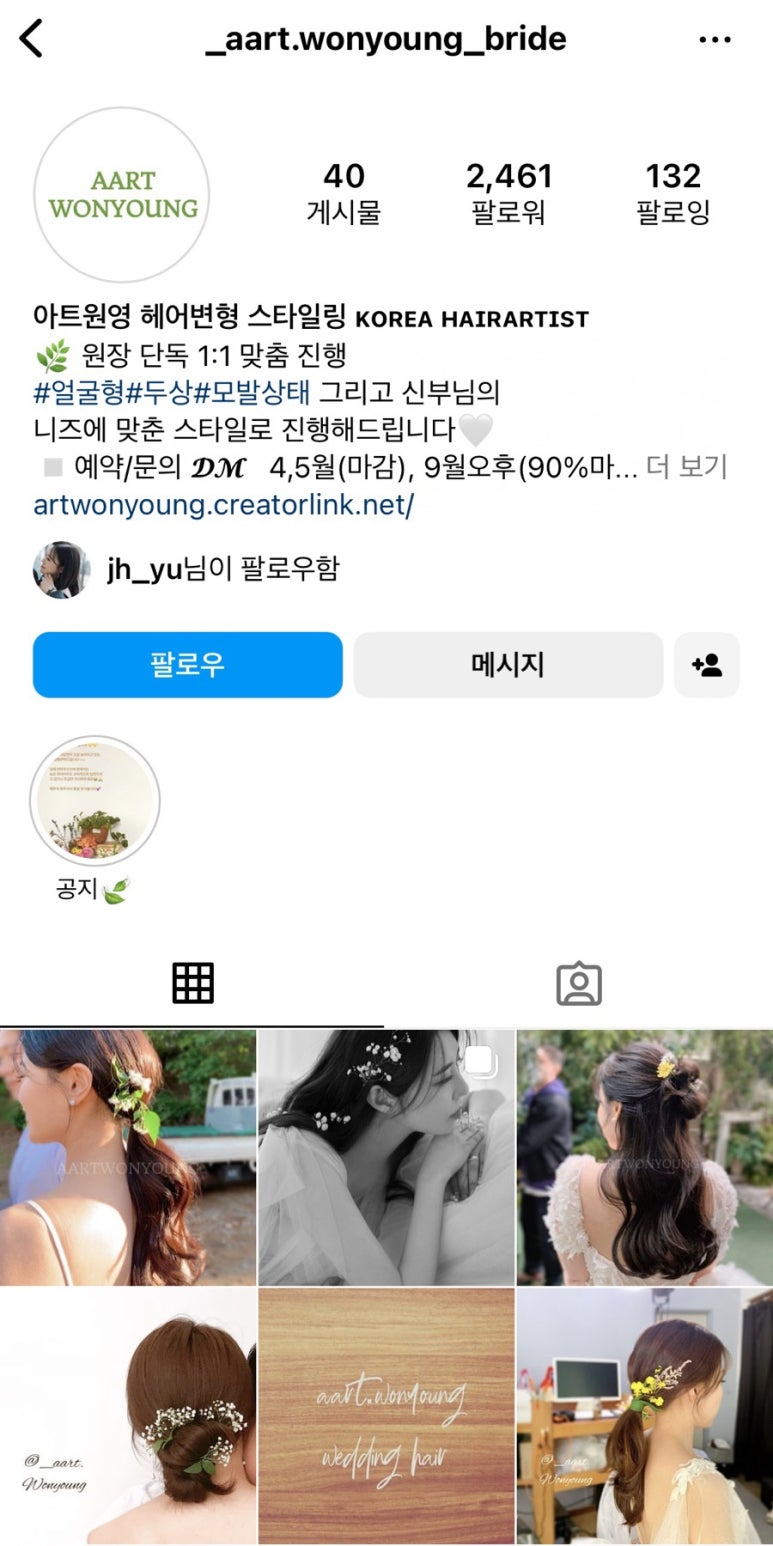This screenshot has width=773, height=1546.
Task: Select the posts grid tab
Action: 193,984
